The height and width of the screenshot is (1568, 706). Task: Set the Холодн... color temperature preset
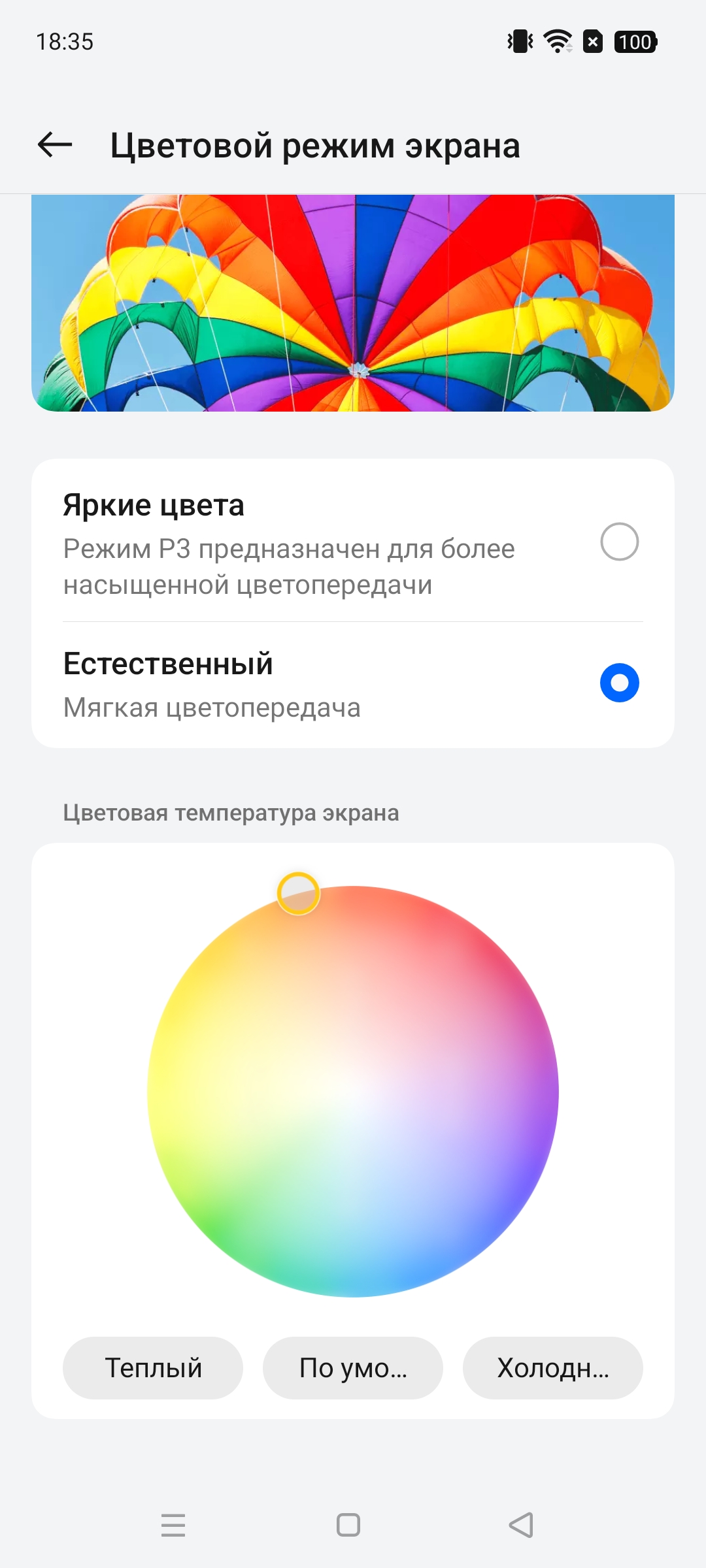coord(552,1367)
